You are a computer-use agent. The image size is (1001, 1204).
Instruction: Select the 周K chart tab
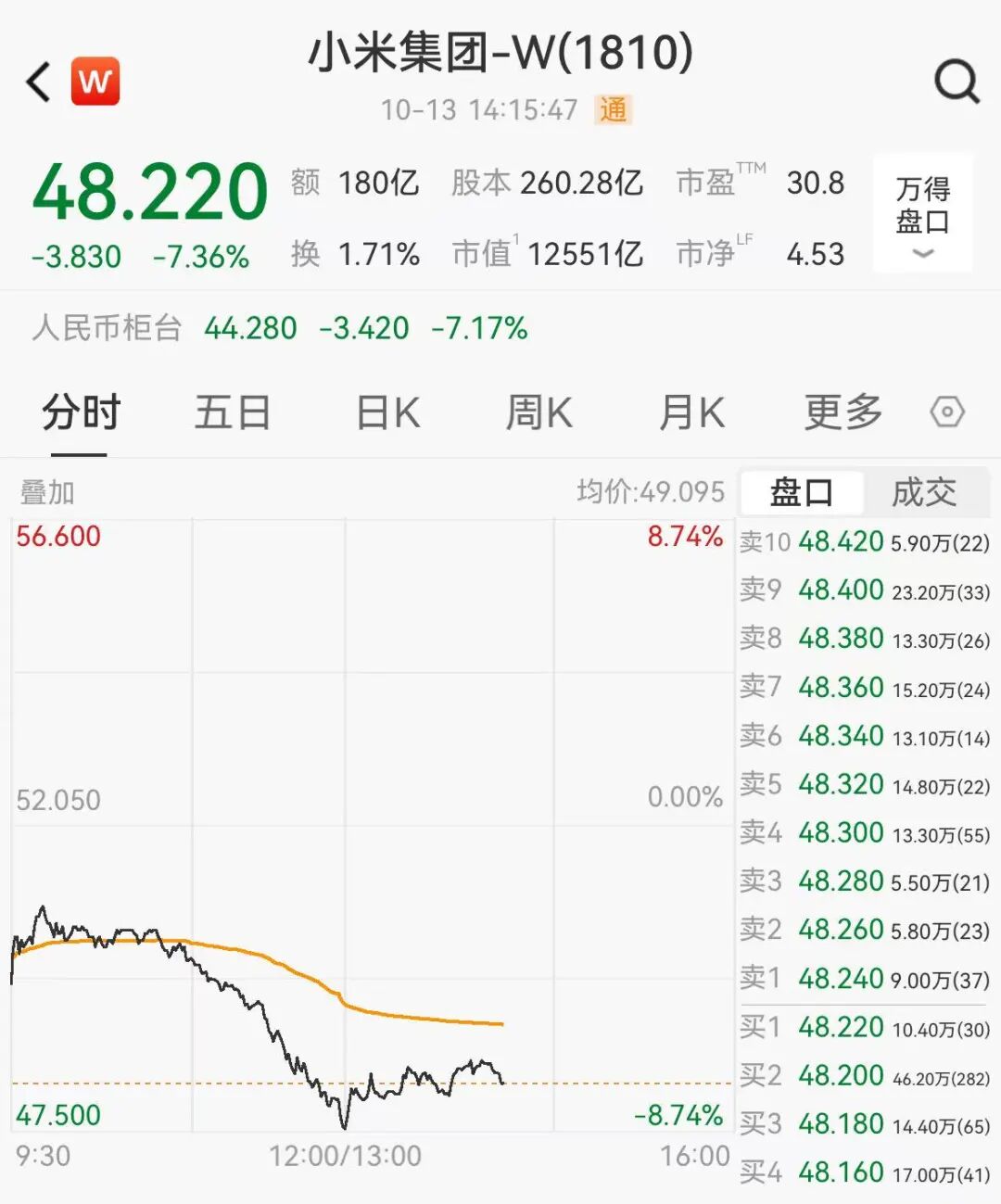pos(539,413)
